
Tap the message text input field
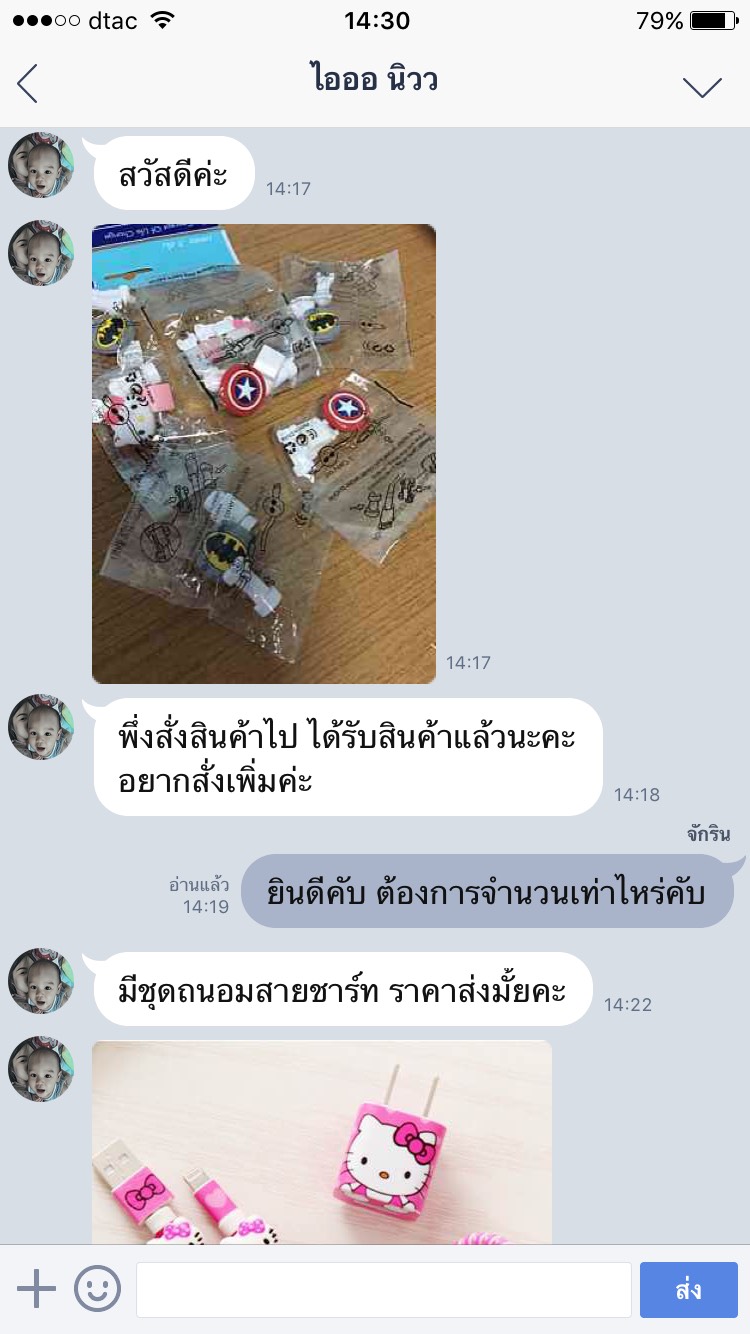pyautogui.click(x=383, y=1290)
